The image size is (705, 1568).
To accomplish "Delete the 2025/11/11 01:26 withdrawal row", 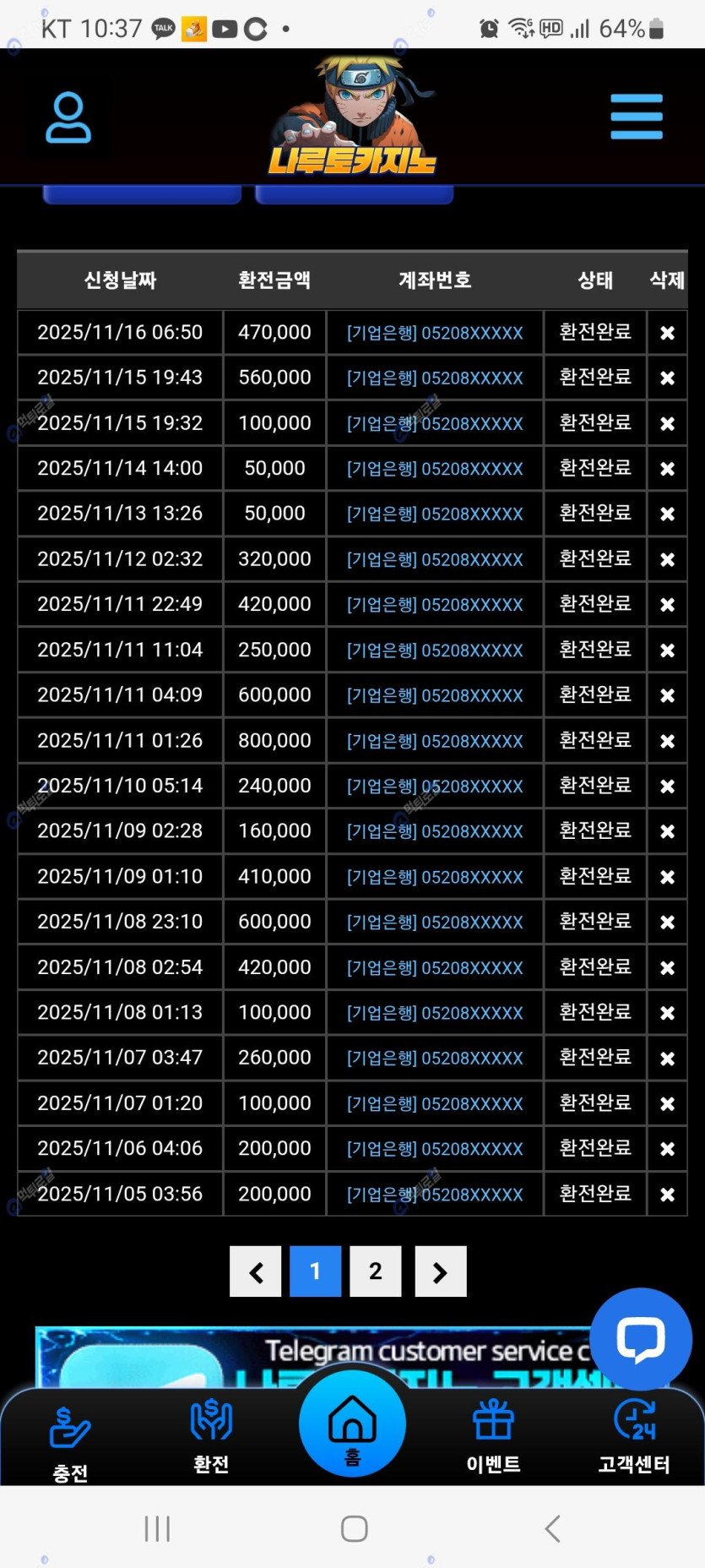I will 667,741.
